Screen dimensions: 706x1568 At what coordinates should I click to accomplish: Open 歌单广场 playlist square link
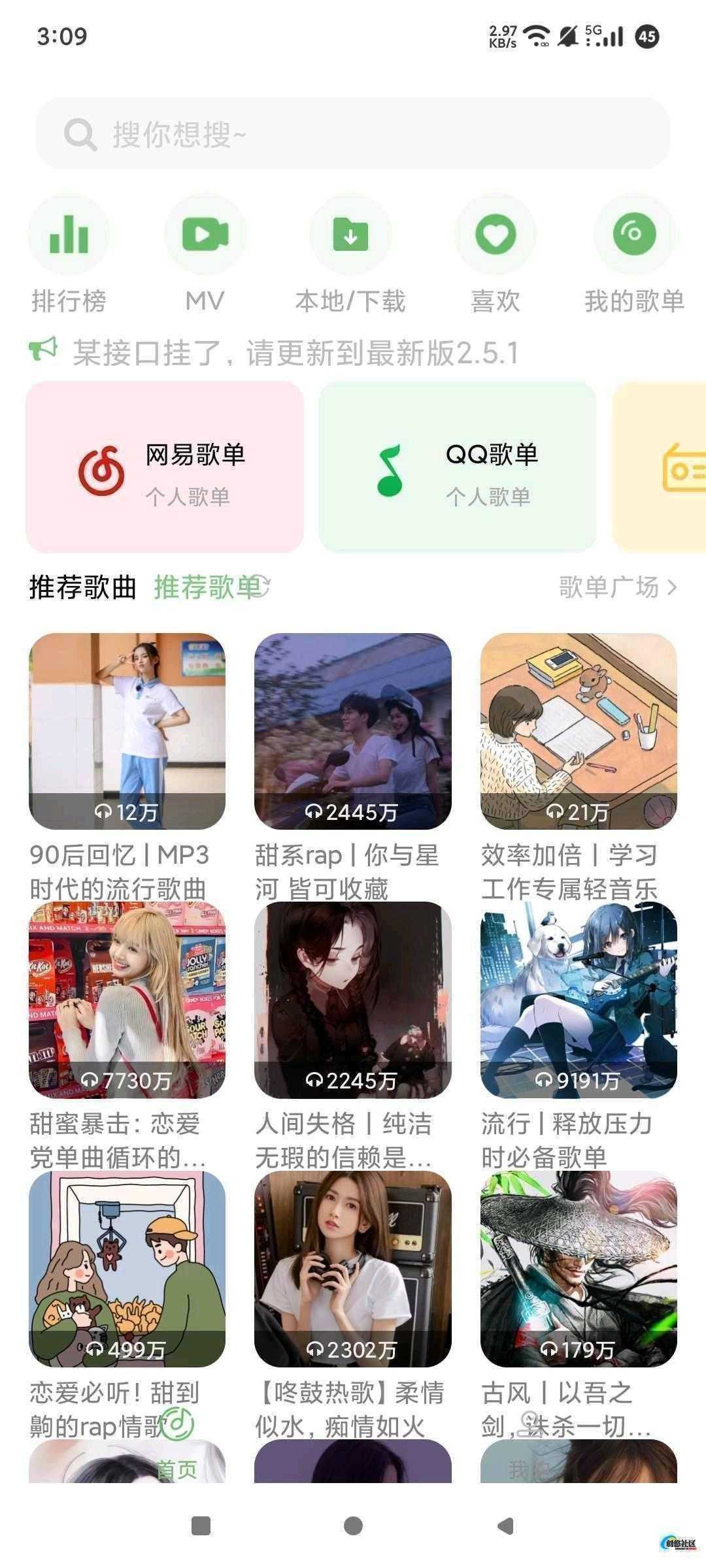[617, 587]
